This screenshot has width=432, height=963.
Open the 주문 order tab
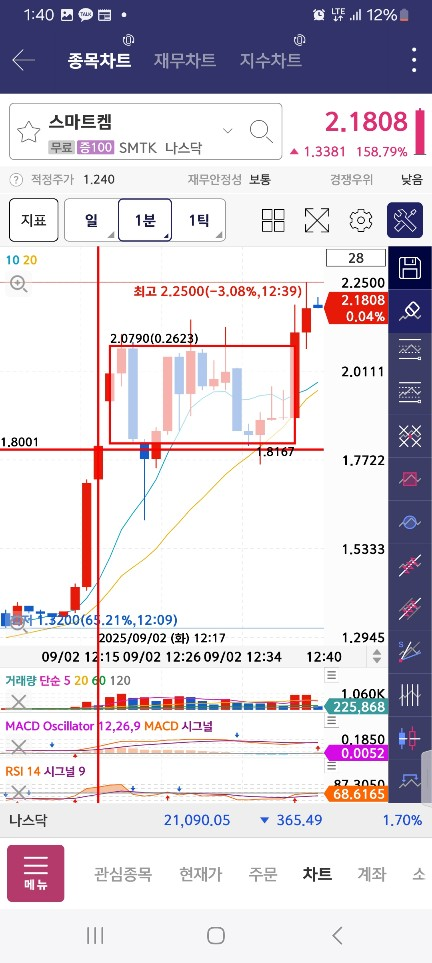[263, 874]
